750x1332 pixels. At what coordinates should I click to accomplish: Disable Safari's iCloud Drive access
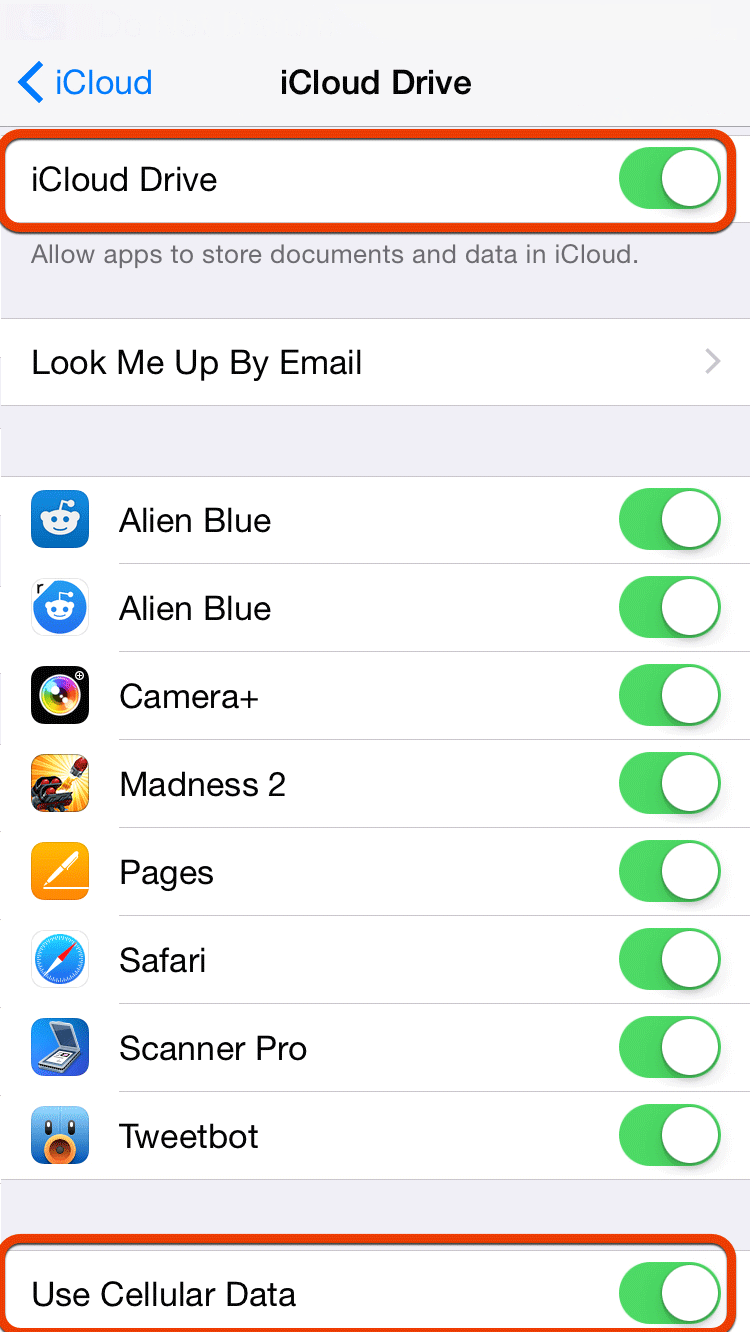pyautogui.click(x=669, y=960)
